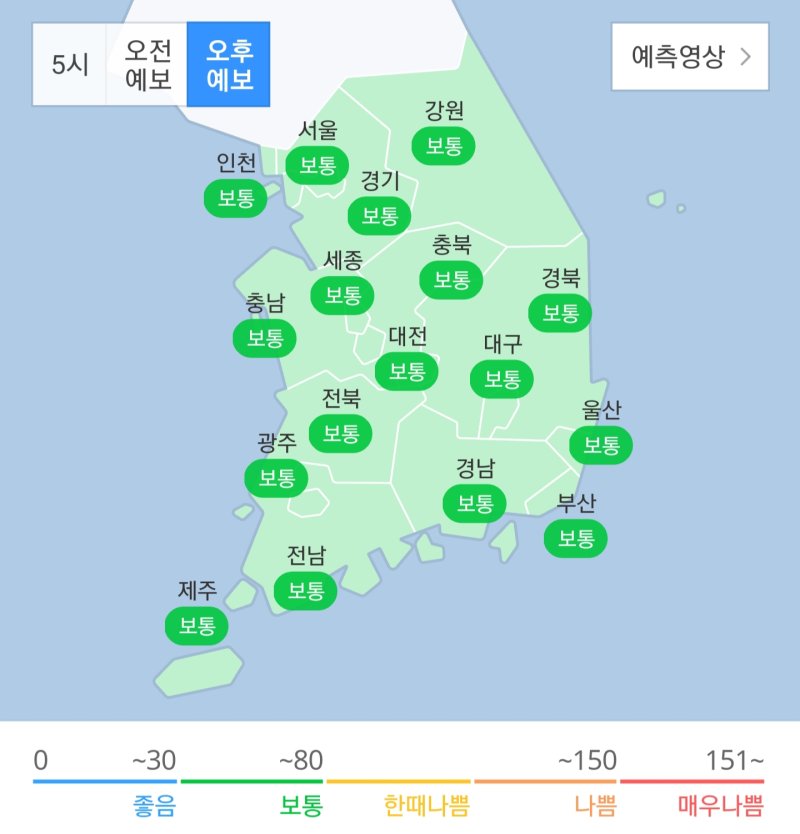
Task: Tap the 서울 region badge
Action: click(x=317, y=164)
